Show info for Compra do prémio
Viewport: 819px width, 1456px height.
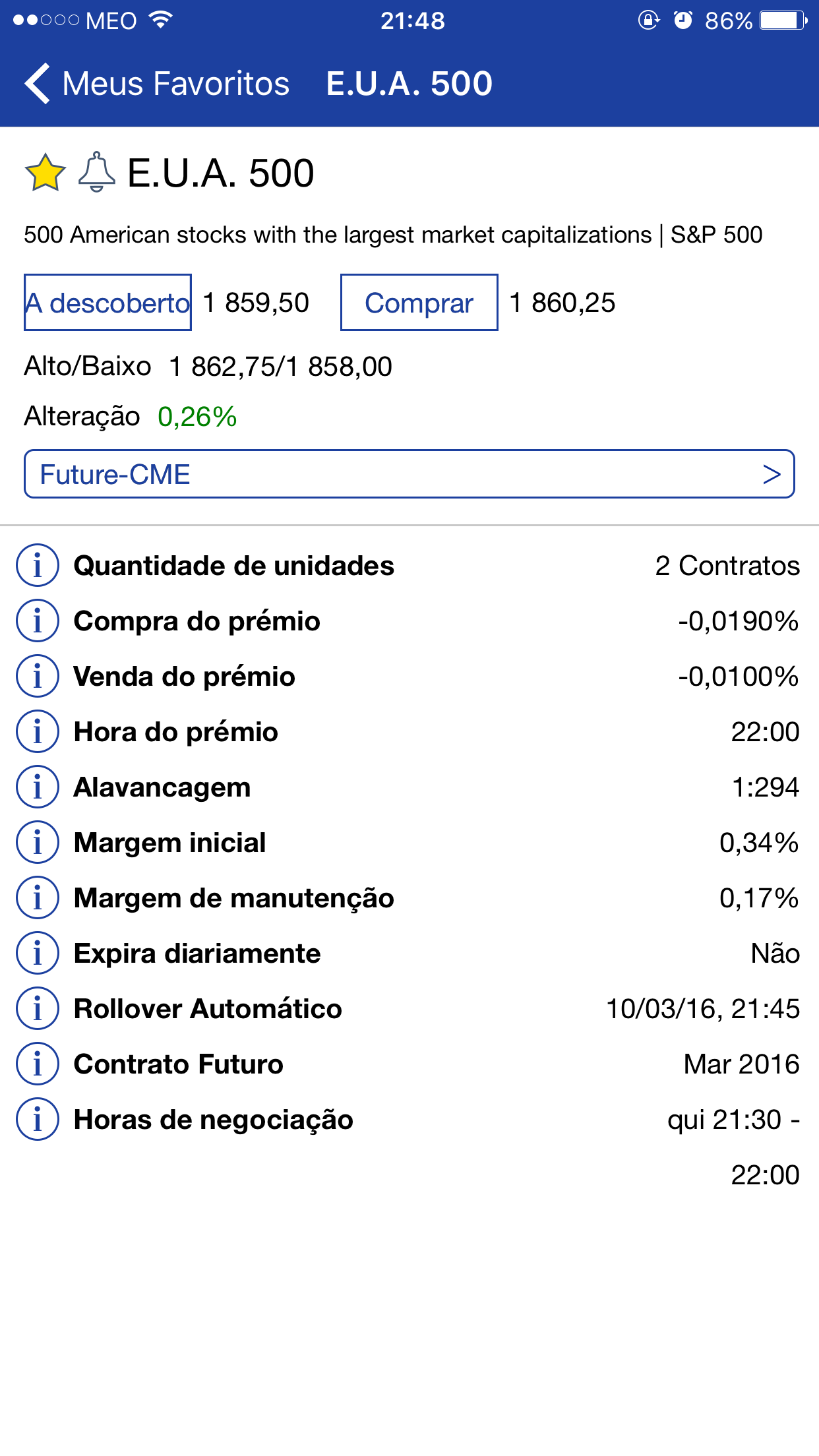point(38,621)
